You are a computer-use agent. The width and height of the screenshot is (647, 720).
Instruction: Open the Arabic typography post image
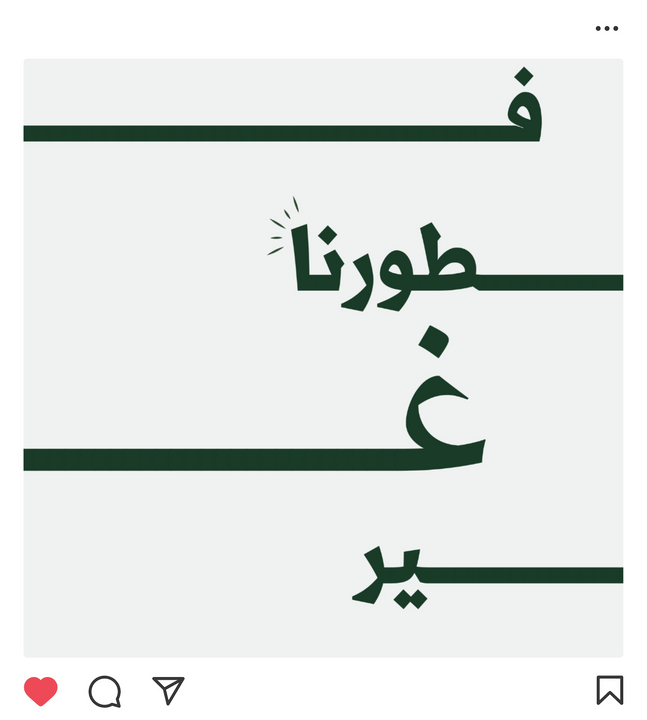point(323,358)
